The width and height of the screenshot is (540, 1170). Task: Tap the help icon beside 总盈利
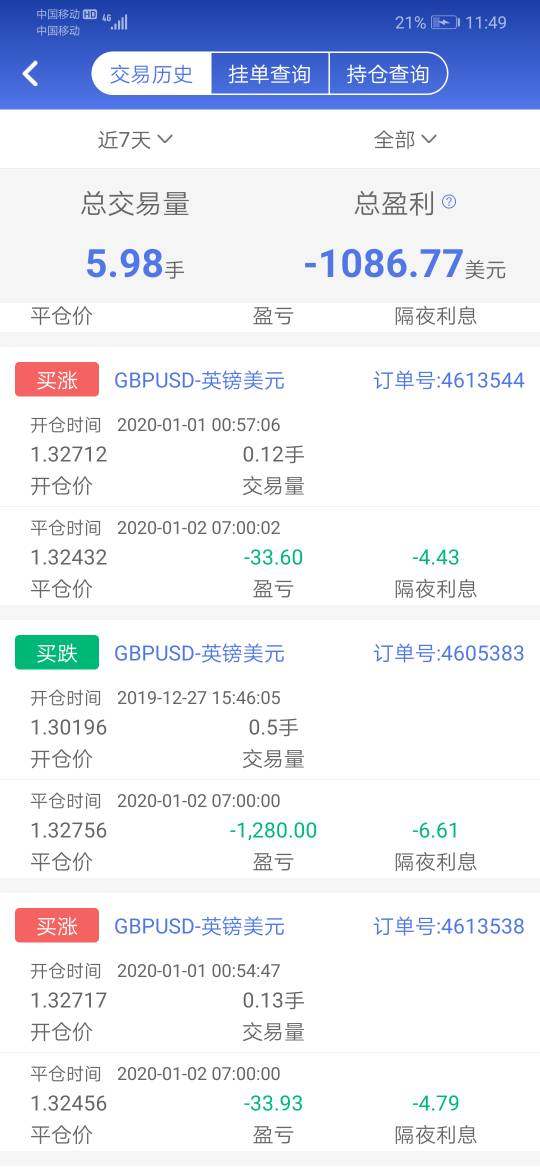pyautogui.click(x=449, y=201)
